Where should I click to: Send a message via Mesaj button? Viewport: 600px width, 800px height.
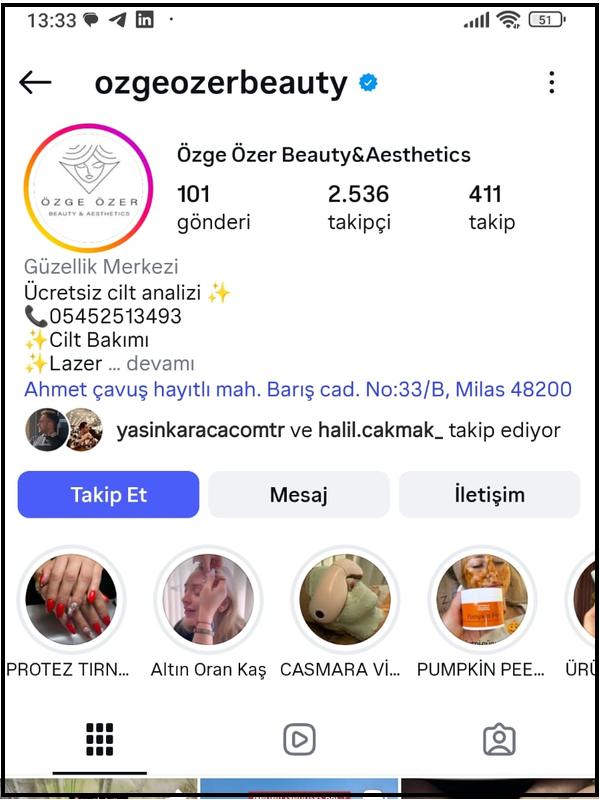click(298, 495)
